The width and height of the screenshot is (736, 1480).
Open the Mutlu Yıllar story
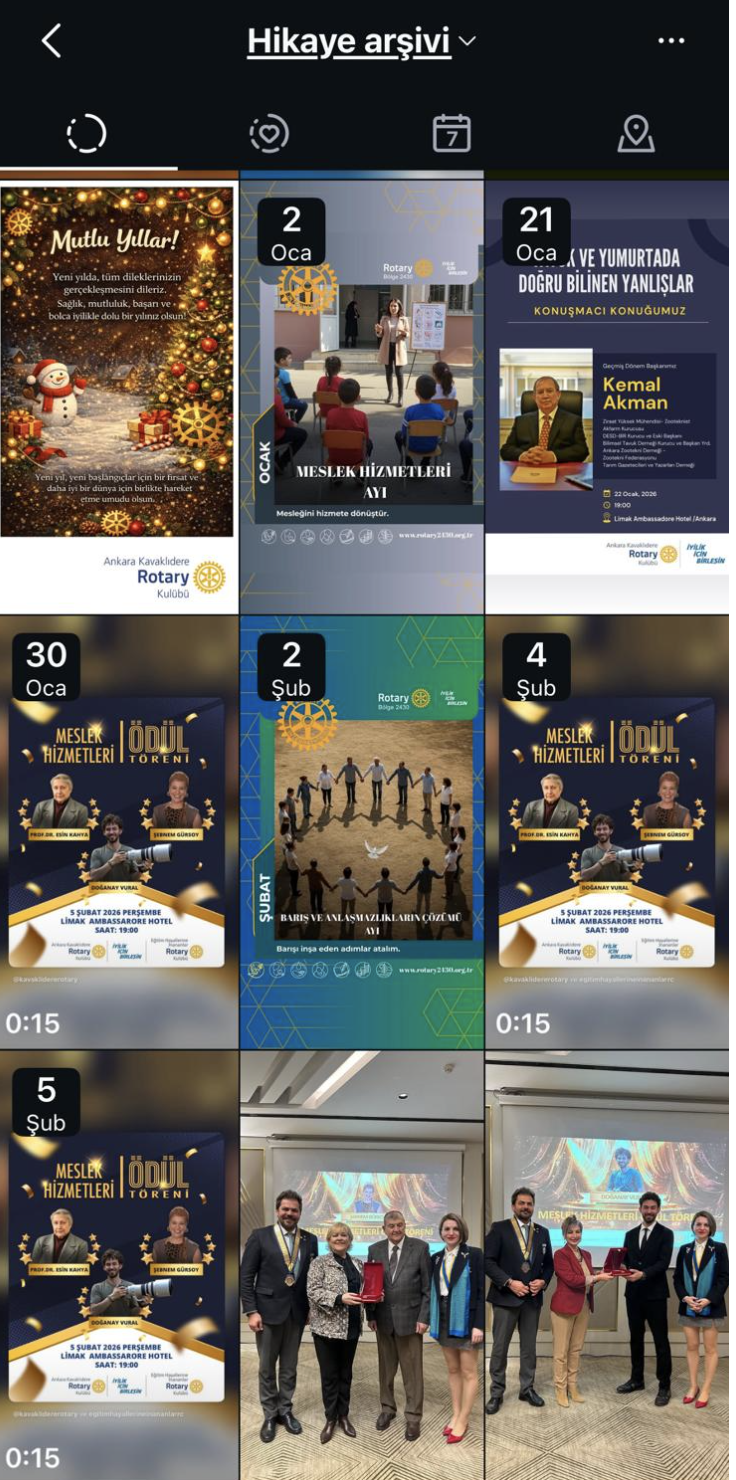point(119,395)
